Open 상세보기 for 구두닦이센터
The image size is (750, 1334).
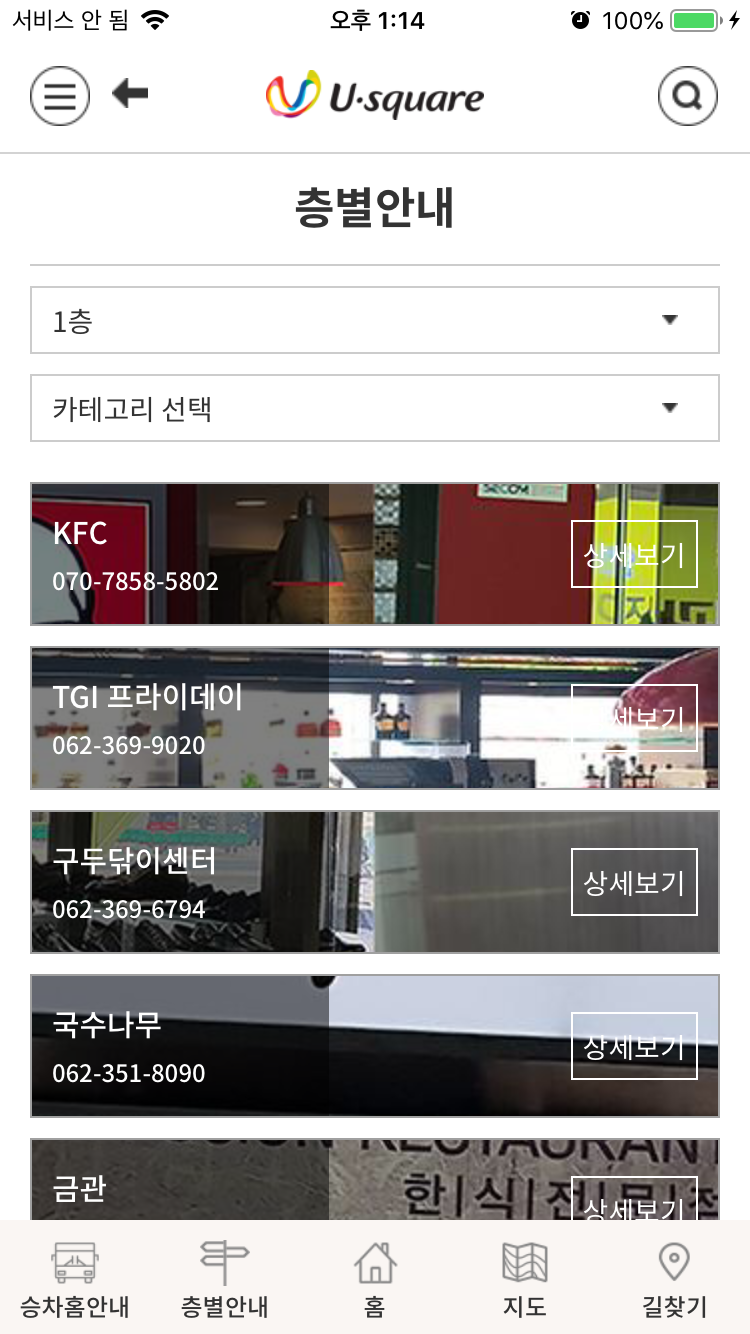tap(634, 882)
